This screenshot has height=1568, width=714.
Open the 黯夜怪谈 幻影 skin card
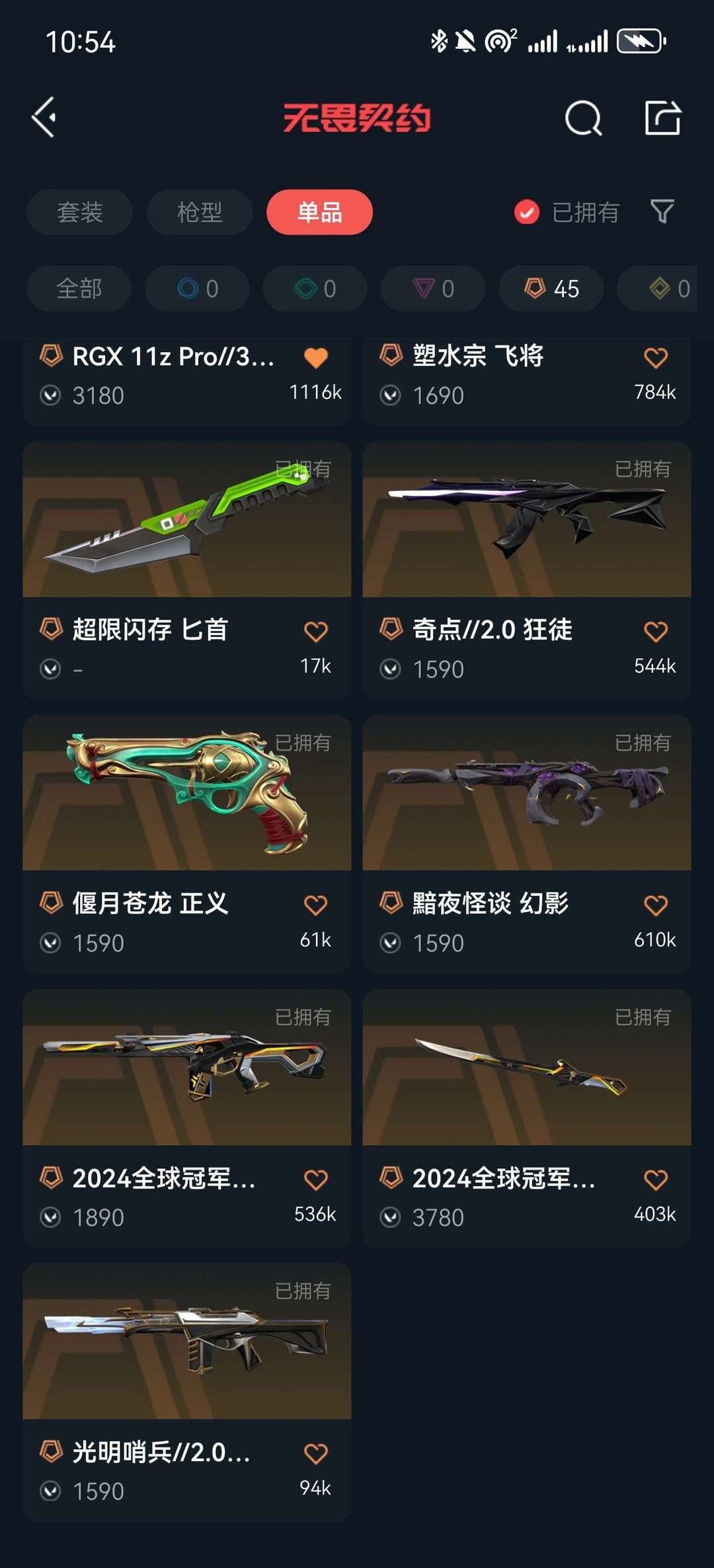[527, 844]
